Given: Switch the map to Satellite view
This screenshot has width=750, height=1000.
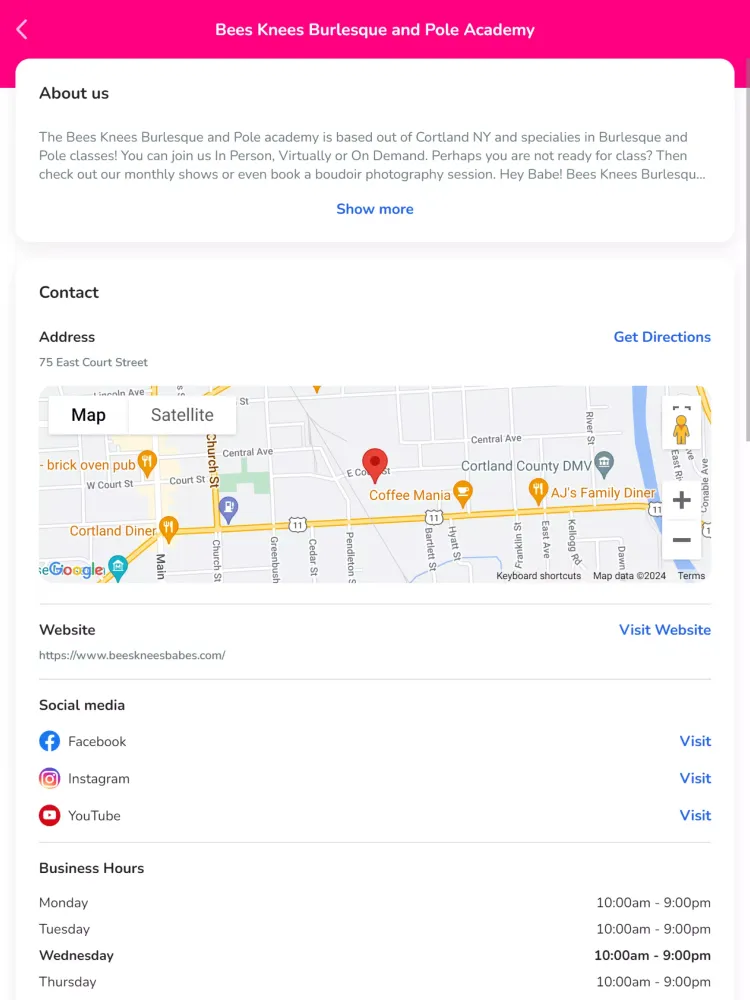Looking at the screenshot, I should (182, 415).
